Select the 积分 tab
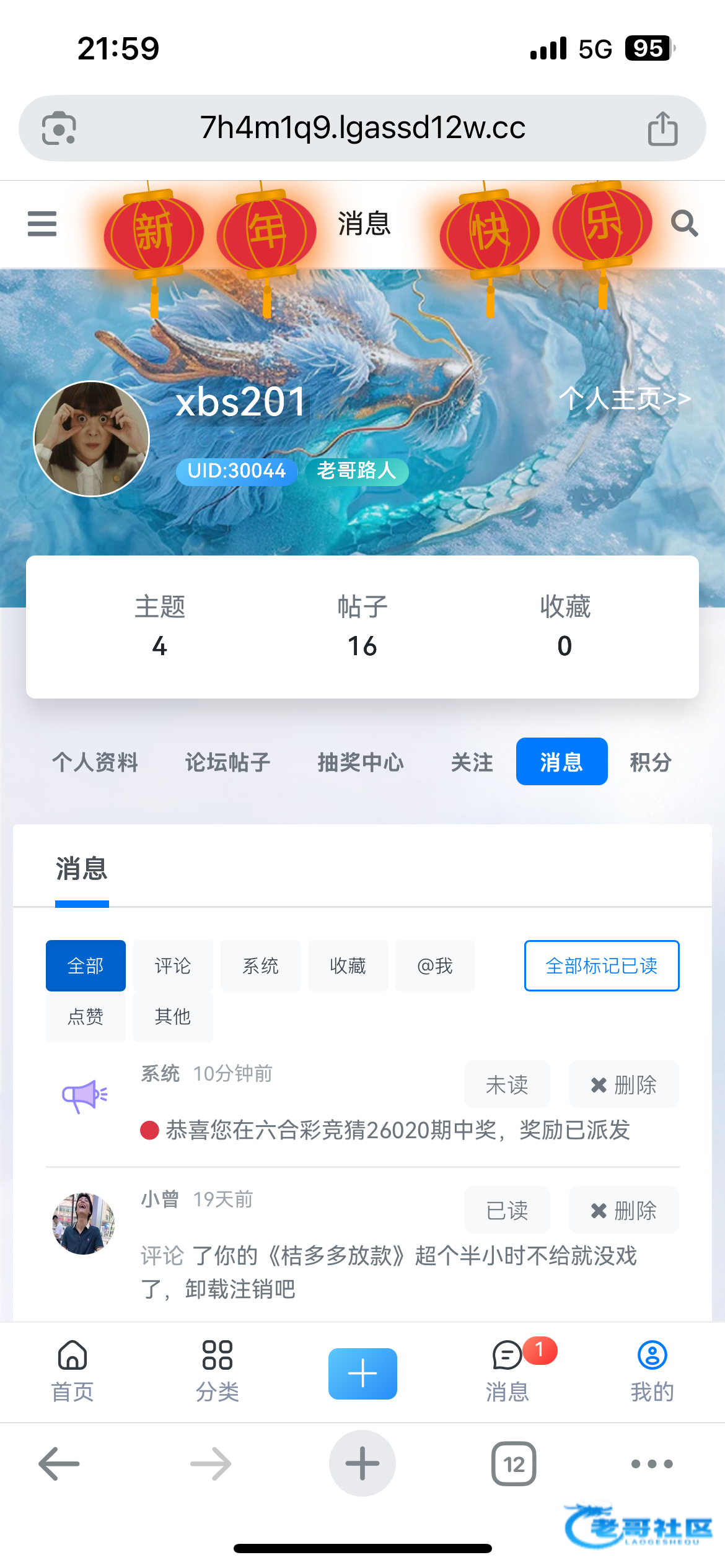The width and height of the screenshot is (725, 1568). (x=651, y=762)
